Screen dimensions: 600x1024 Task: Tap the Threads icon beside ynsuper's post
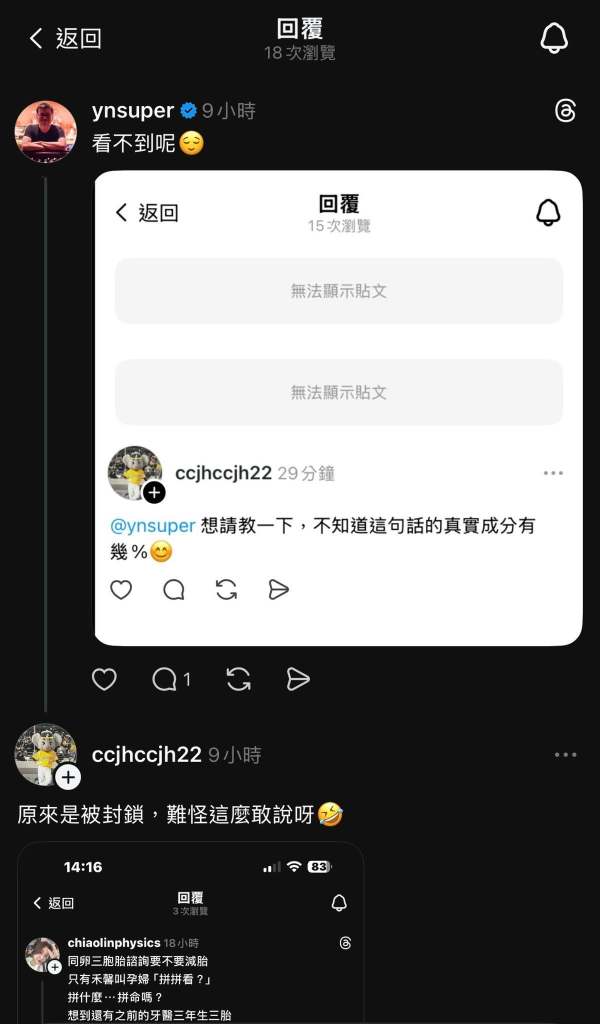tap(565, 111)
